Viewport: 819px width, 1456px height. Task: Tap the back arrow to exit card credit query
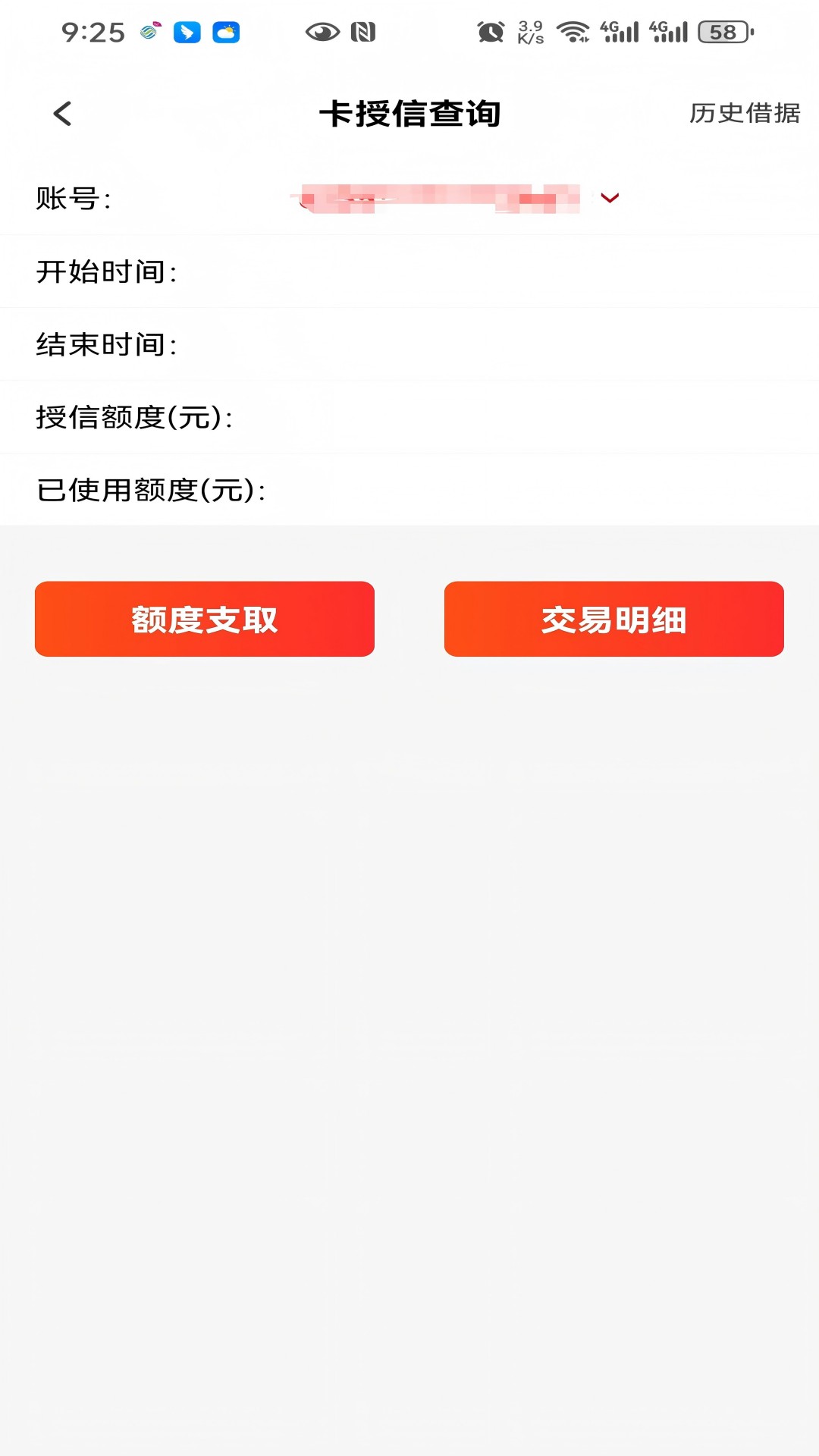[63, 112]
